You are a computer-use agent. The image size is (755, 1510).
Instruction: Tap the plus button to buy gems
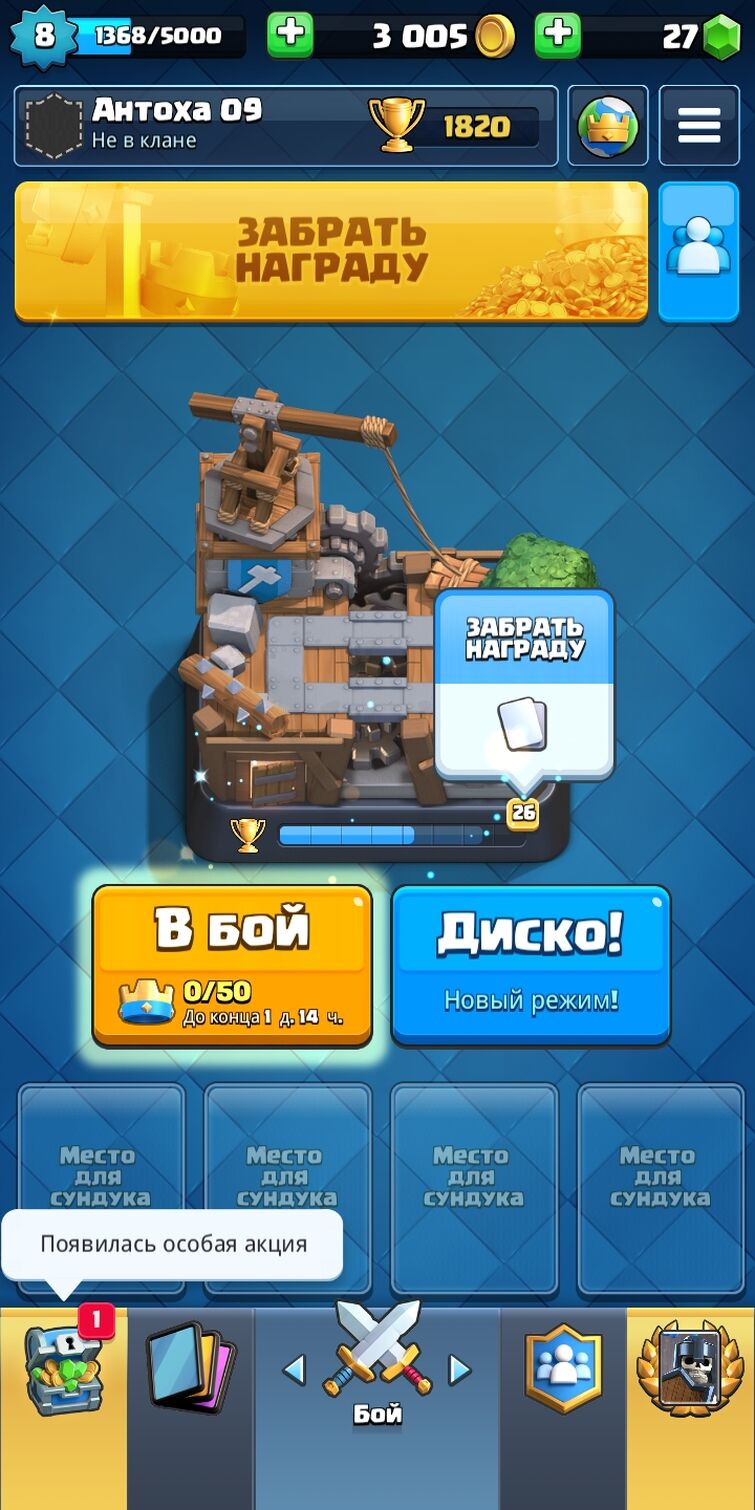pyautogui.click(x=558, y=36)
